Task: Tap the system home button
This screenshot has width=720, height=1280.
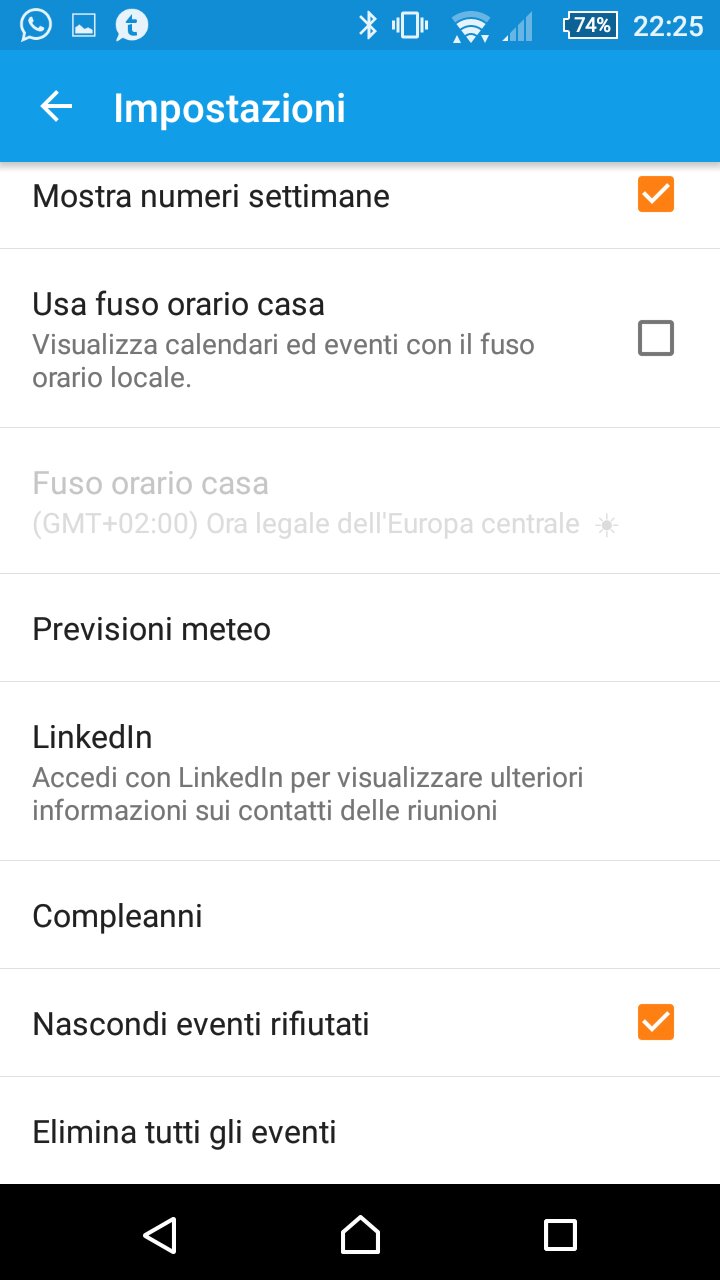Action: (360, 1235)
